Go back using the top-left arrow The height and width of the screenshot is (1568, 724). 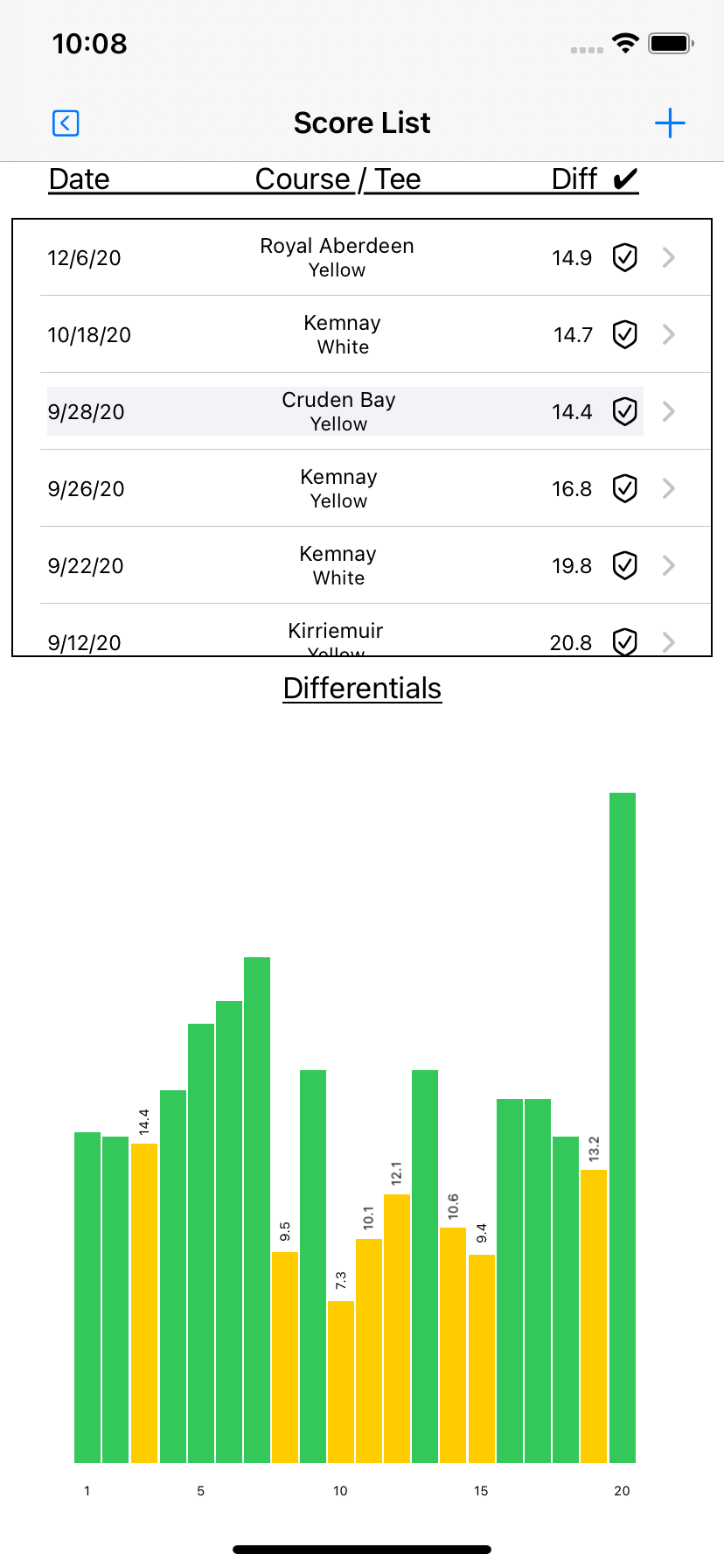coord(66,123)
